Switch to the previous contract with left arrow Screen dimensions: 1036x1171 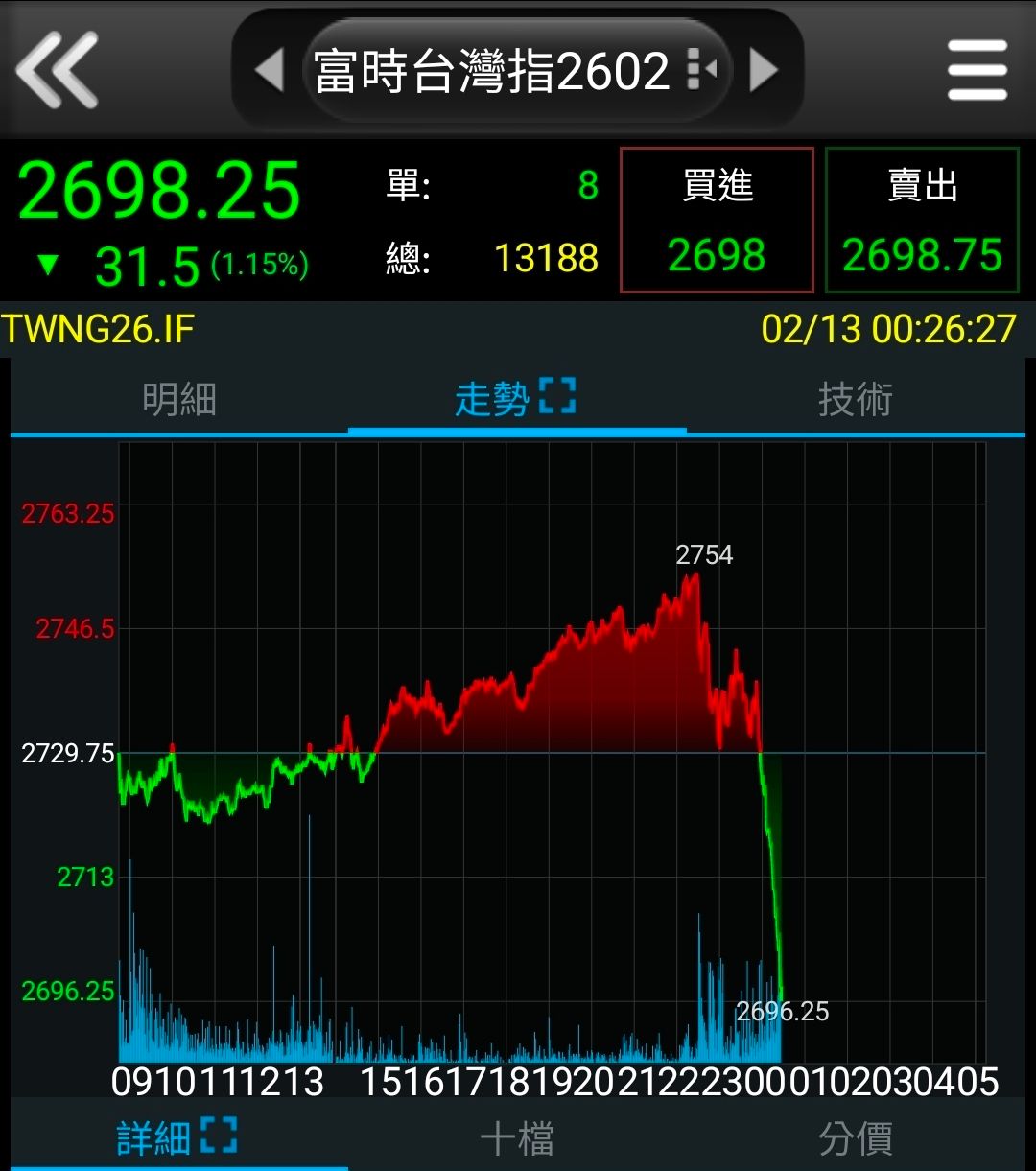(x=270, y=70)
